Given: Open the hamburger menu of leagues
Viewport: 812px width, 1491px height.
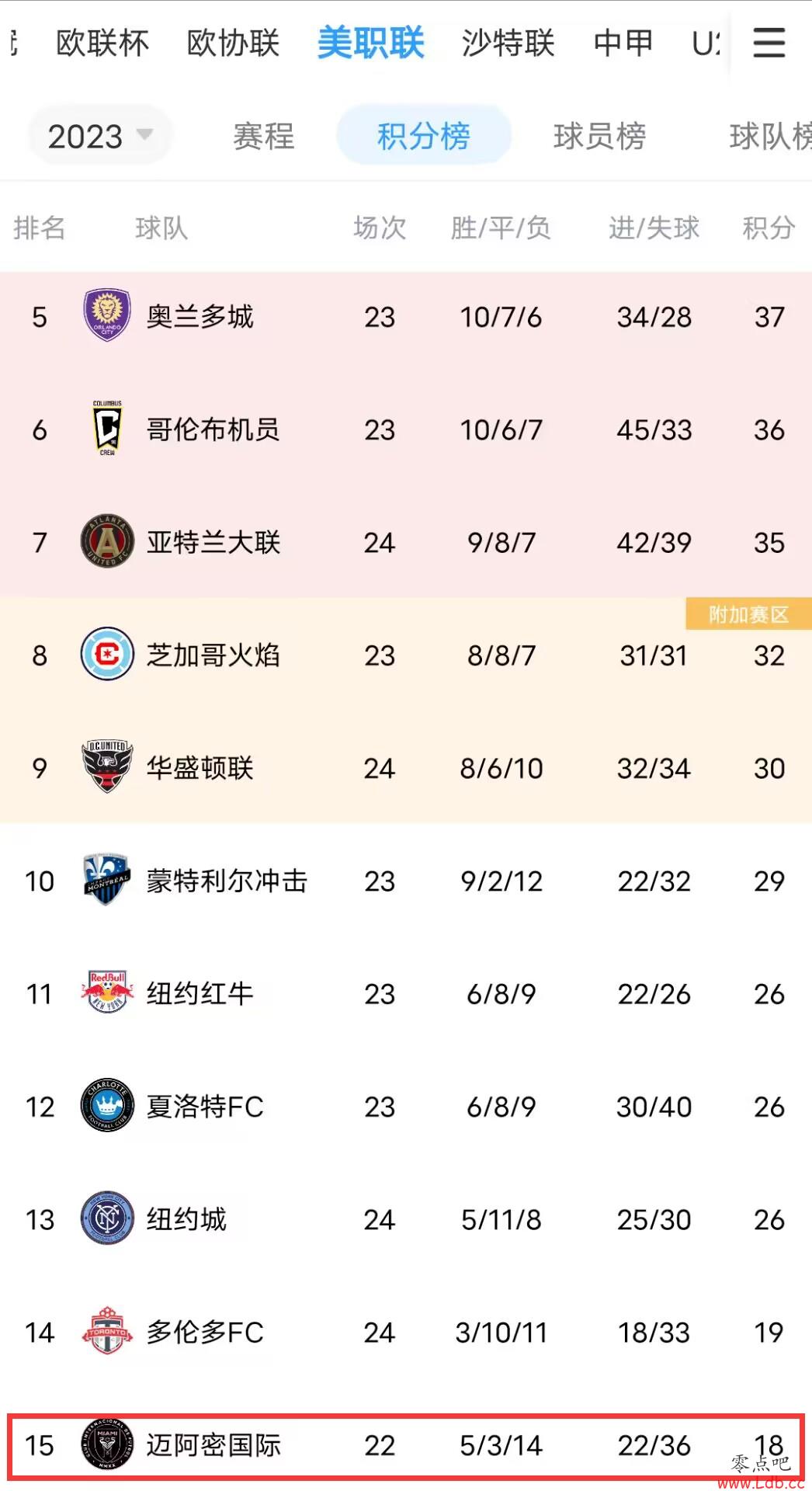Looking at the screenshot, I should point(769,43).
